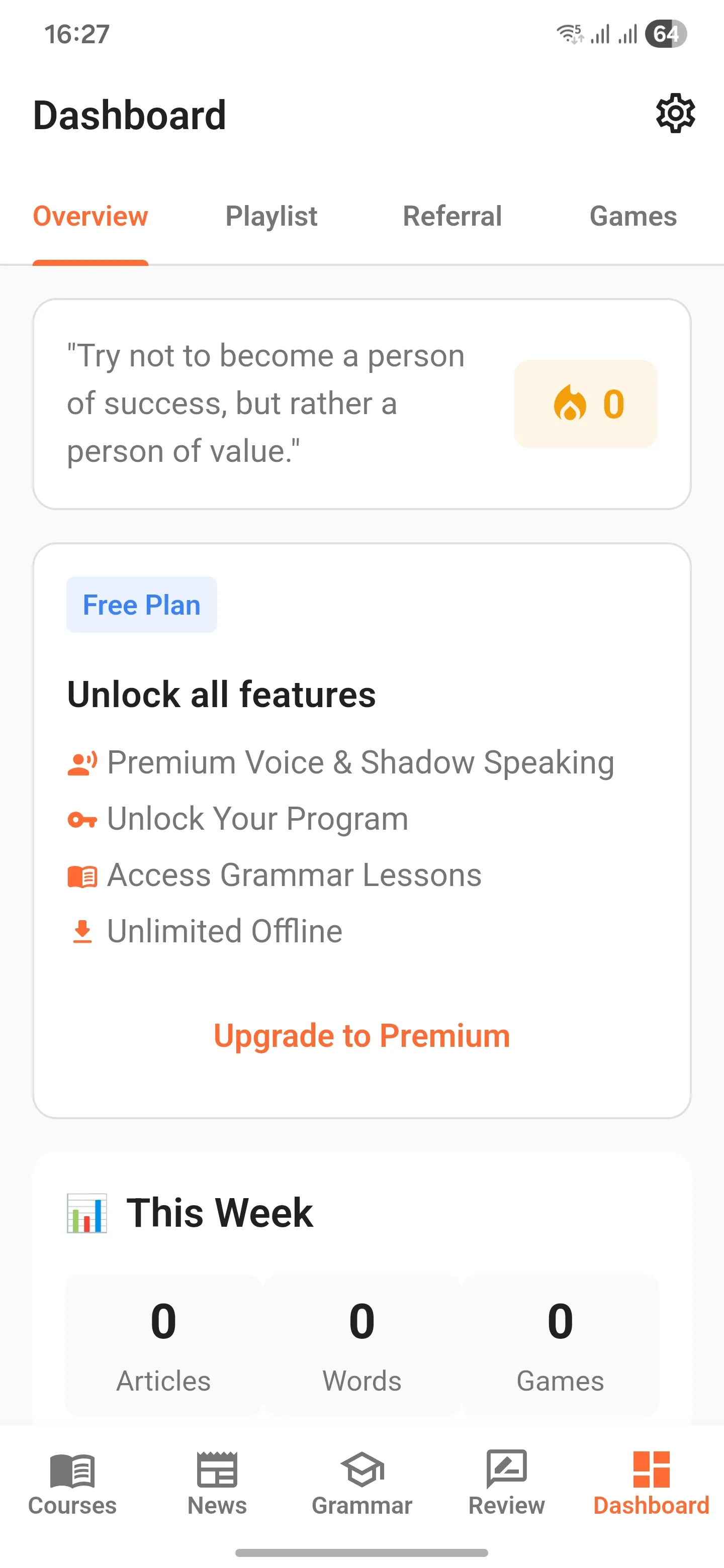Screen dimensions: 724x1568
Task: Tap Dashboard in bottom navigation
Action: pos(651,1482)
